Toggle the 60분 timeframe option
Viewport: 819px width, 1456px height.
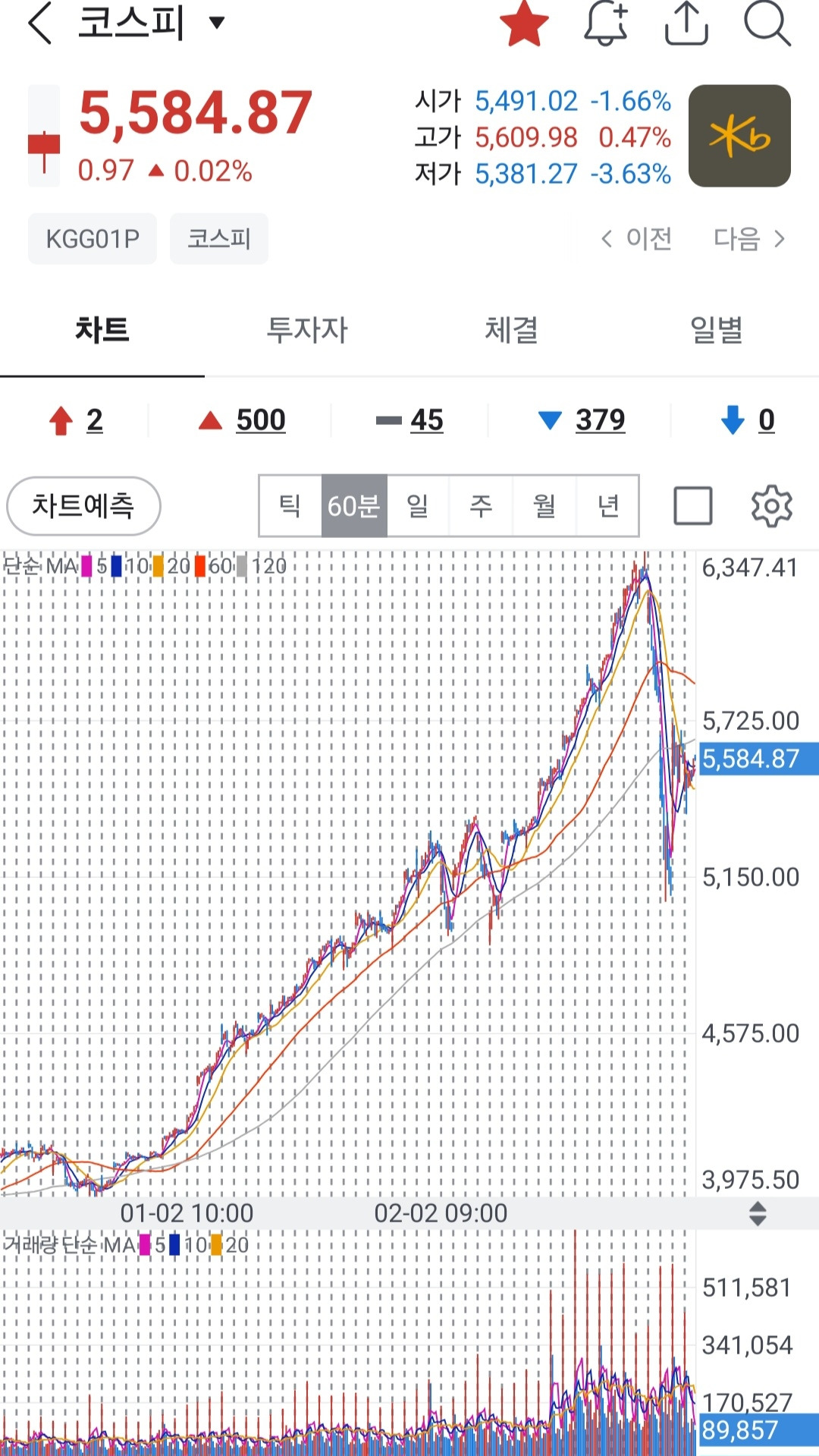354,505
